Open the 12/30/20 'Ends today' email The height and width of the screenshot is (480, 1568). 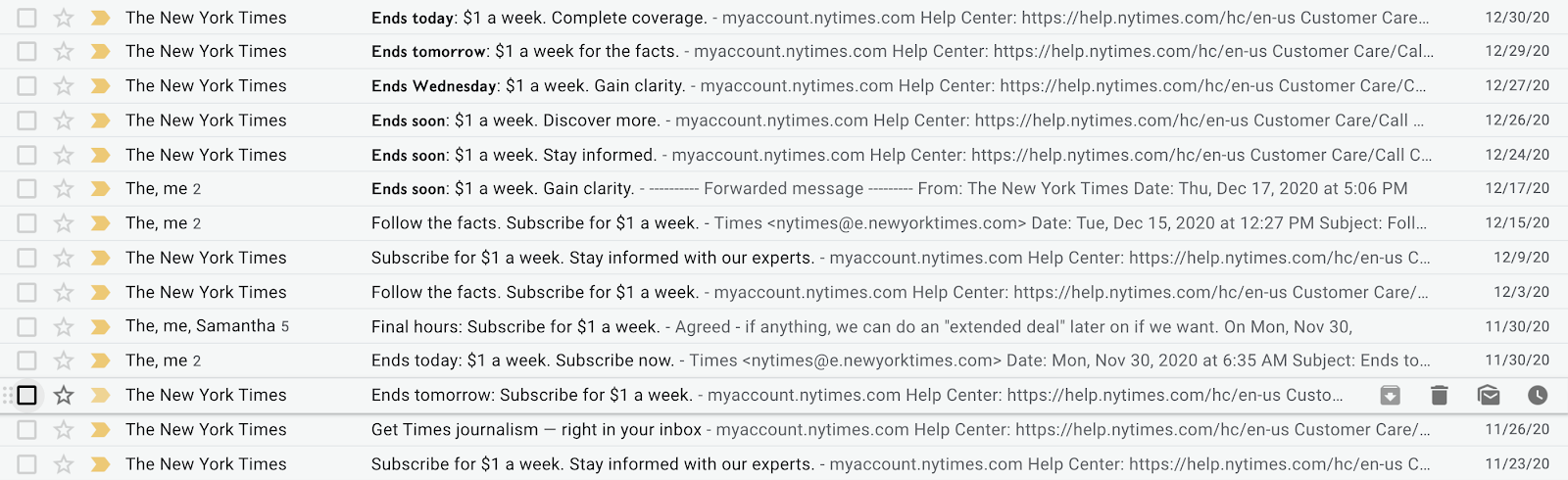point(686,18)
